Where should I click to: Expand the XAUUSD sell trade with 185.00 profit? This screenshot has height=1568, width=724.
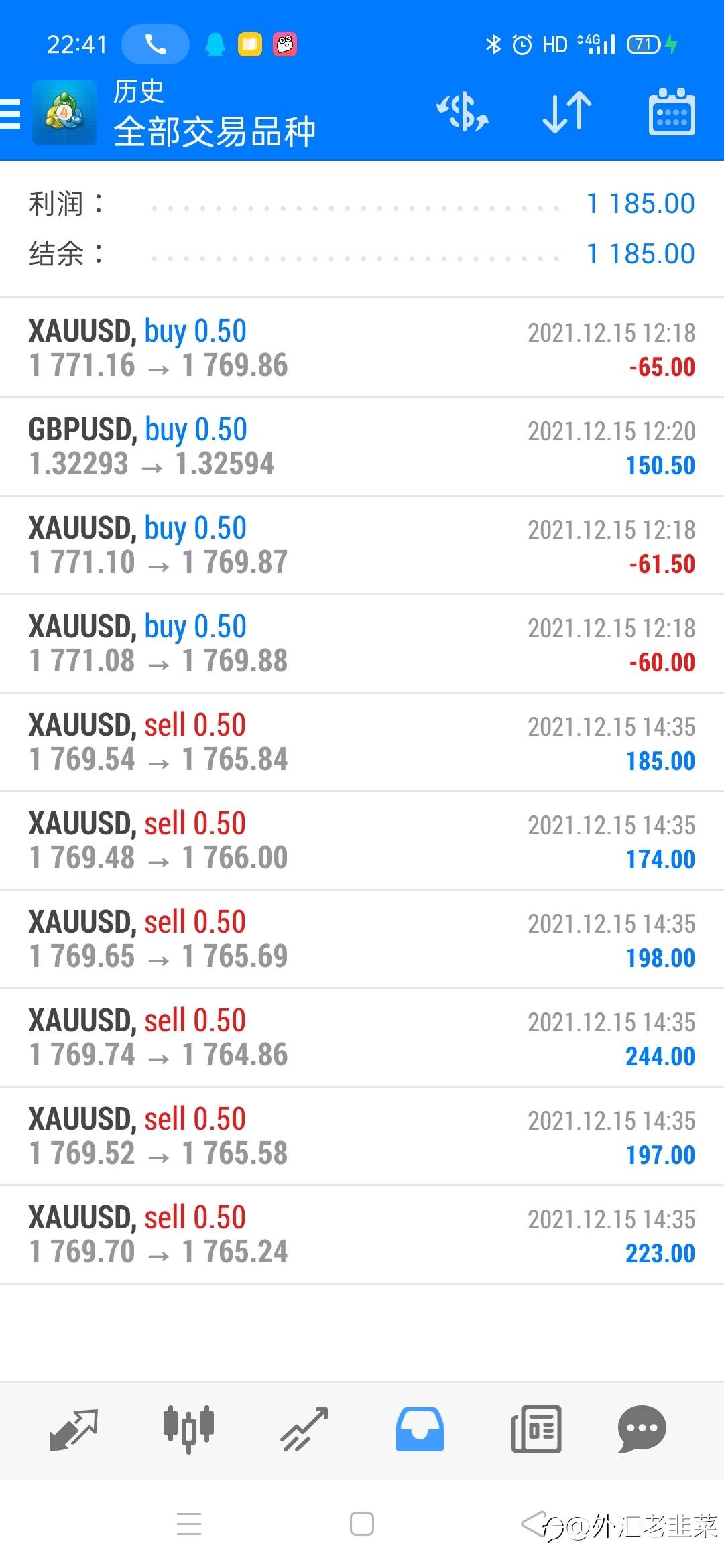(x=362, y=742)
